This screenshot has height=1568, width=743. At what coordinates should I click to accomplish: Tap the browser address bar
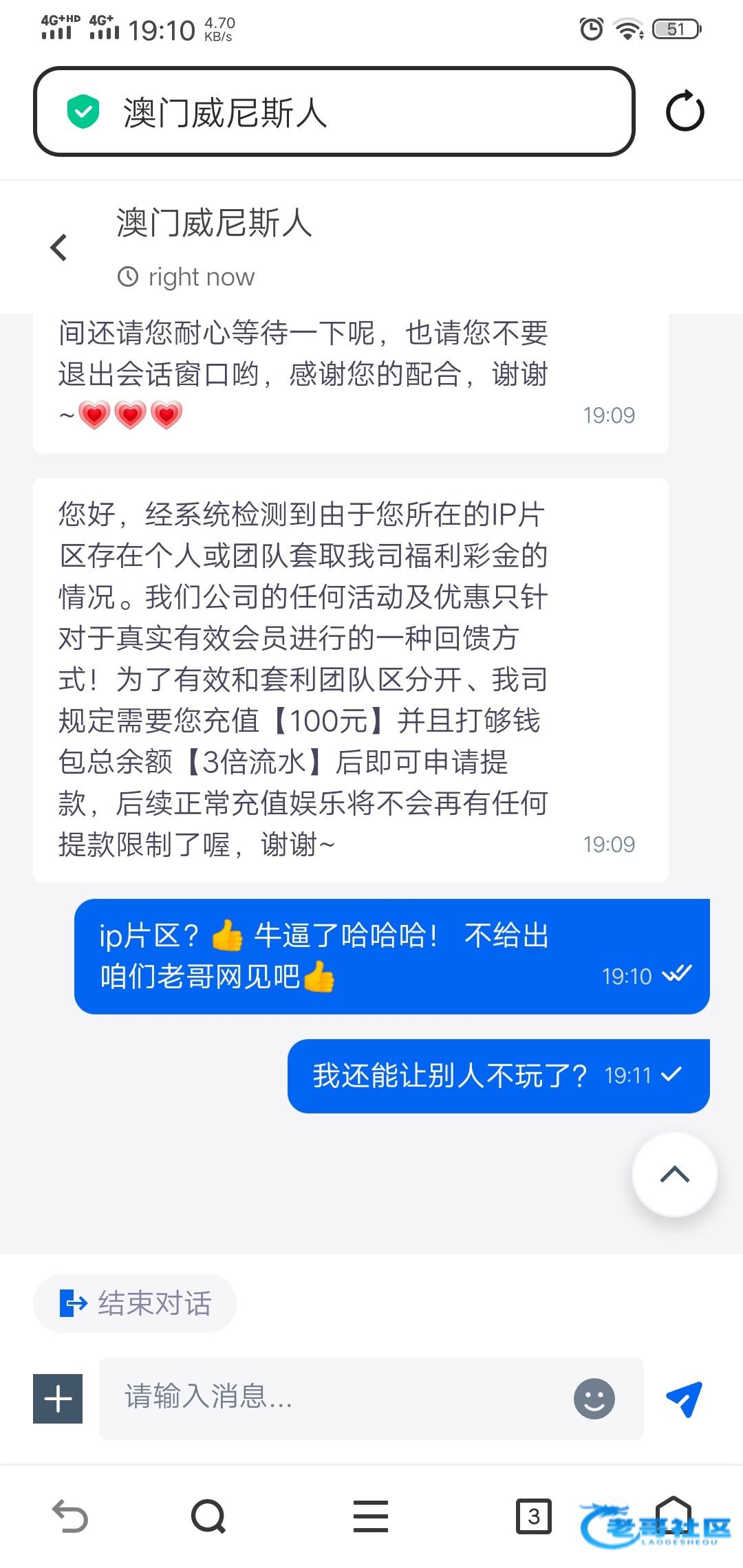(334, 111)
